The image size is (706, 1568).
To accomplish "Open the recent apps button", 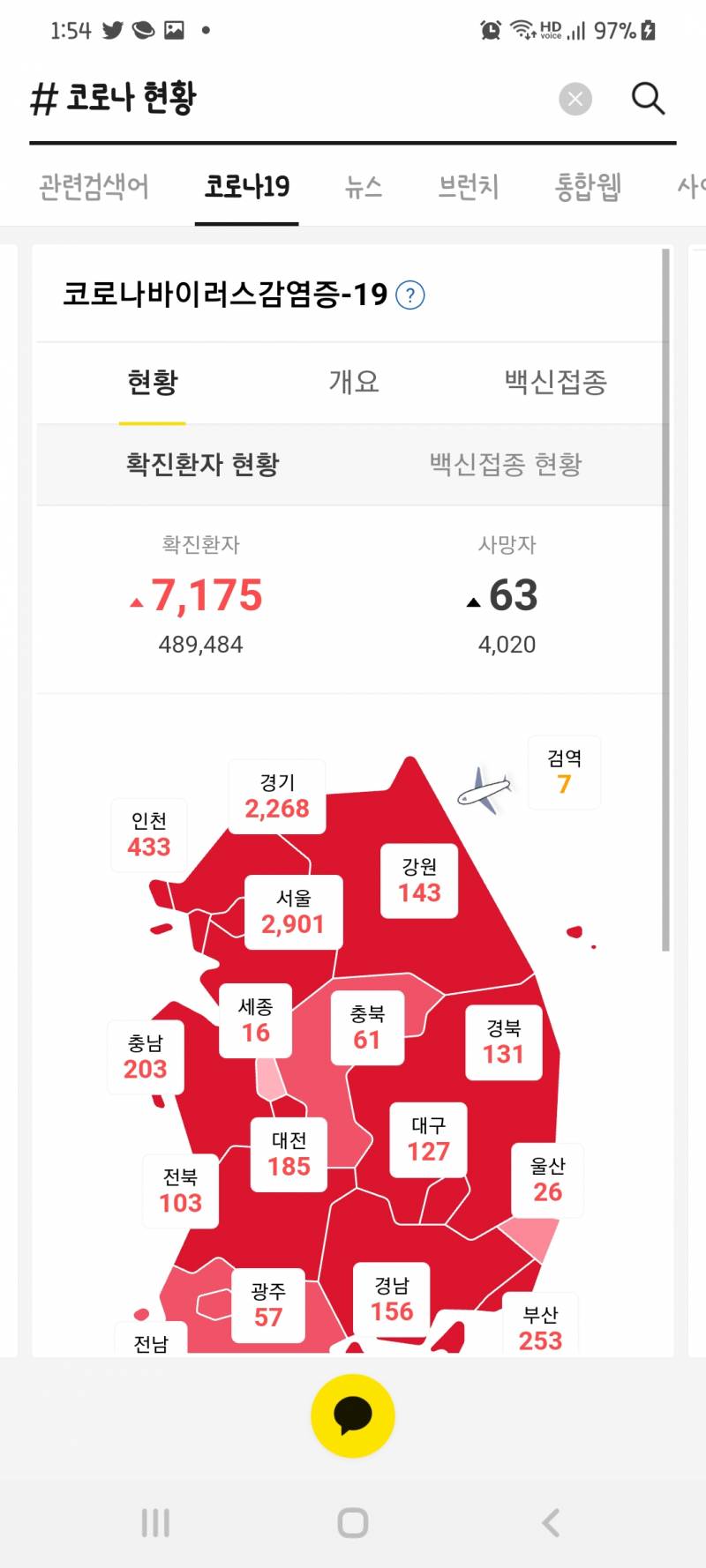I will [155, 1521].
